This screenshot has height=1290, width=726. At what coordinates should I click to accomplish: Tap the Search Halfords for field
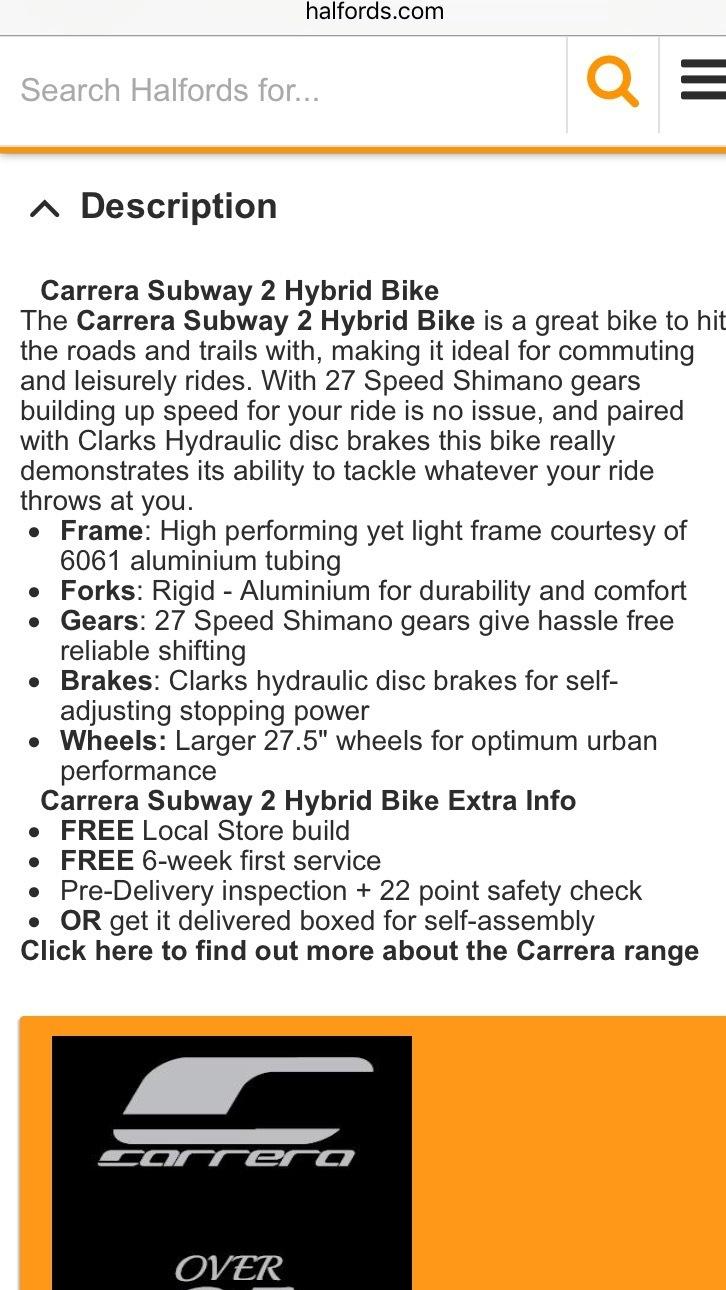click(285, 90)
